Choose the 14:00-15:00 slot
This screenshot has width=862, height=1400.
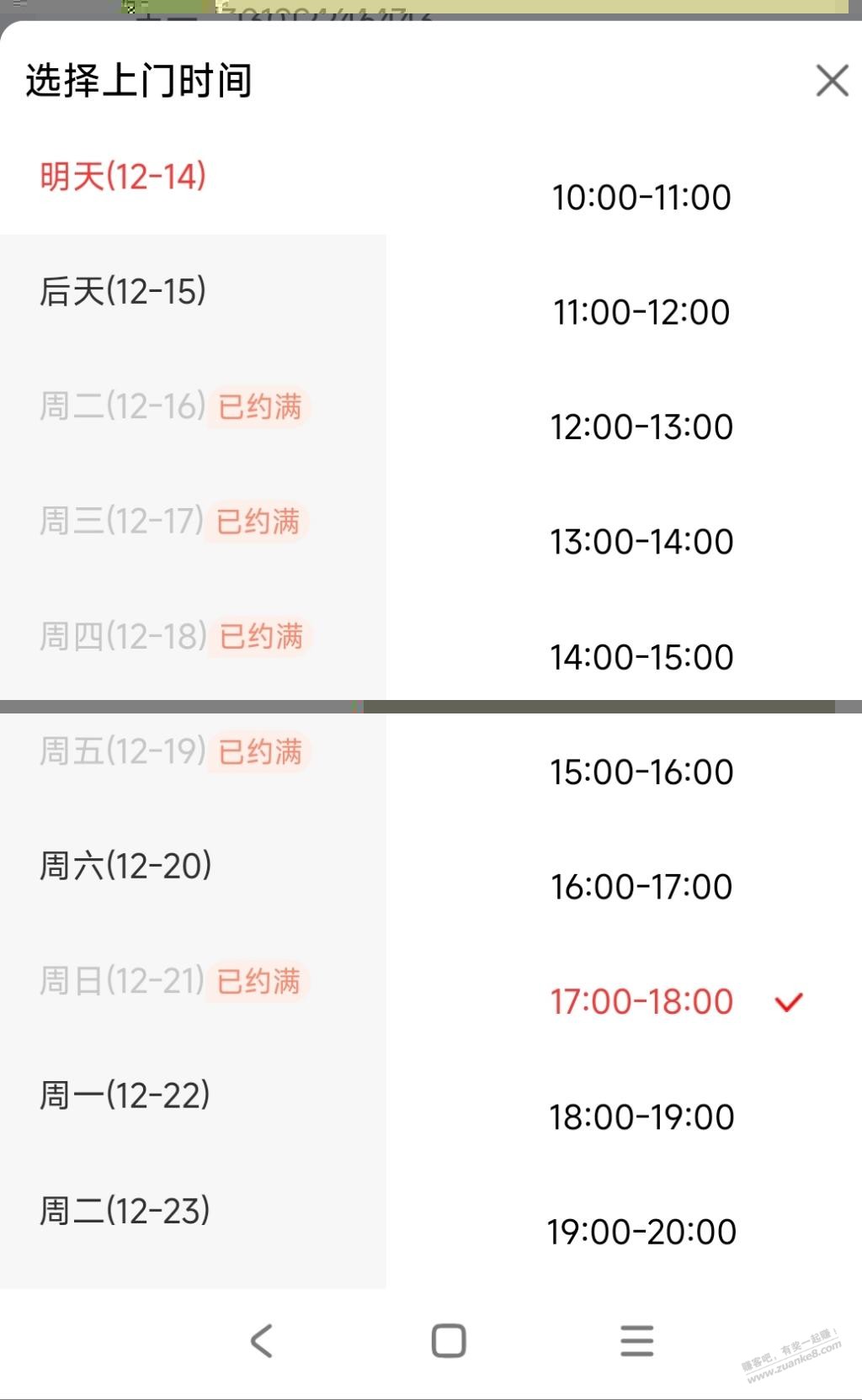tap(641, 657)
